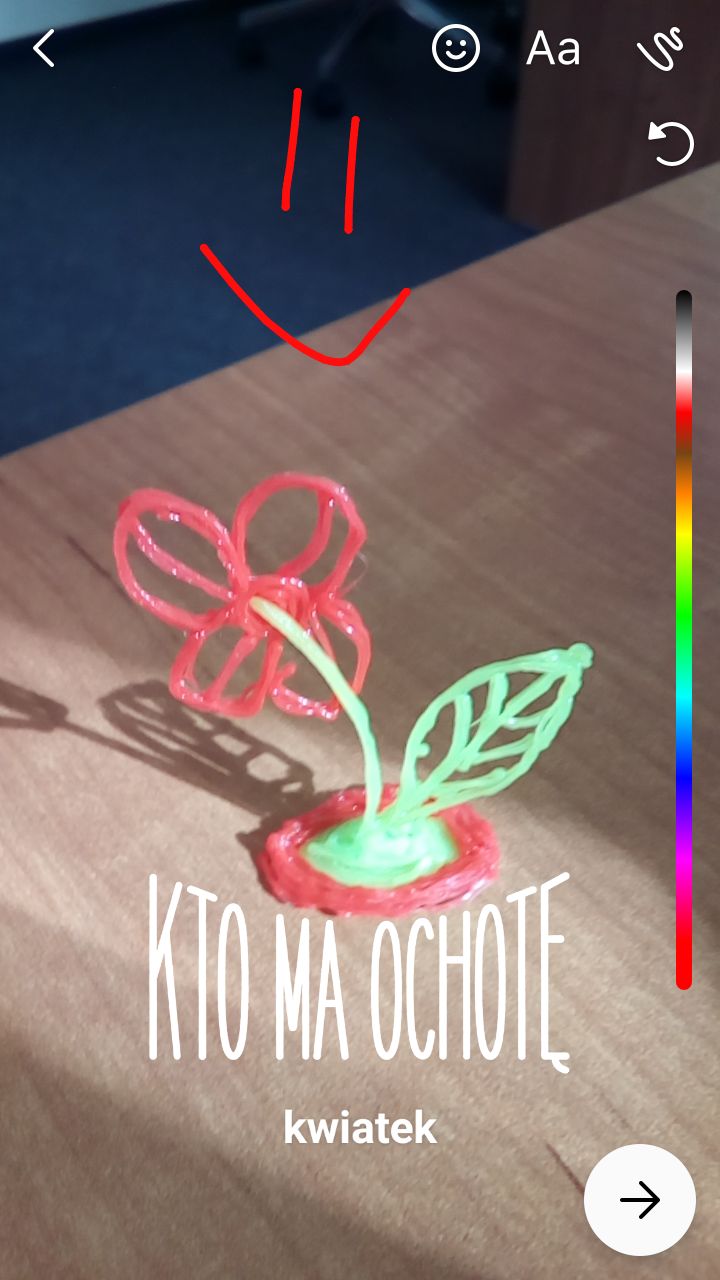The image size is (720, 1280).
Task: Select the doodle drawing tool
Action: [x=660, y=48]
